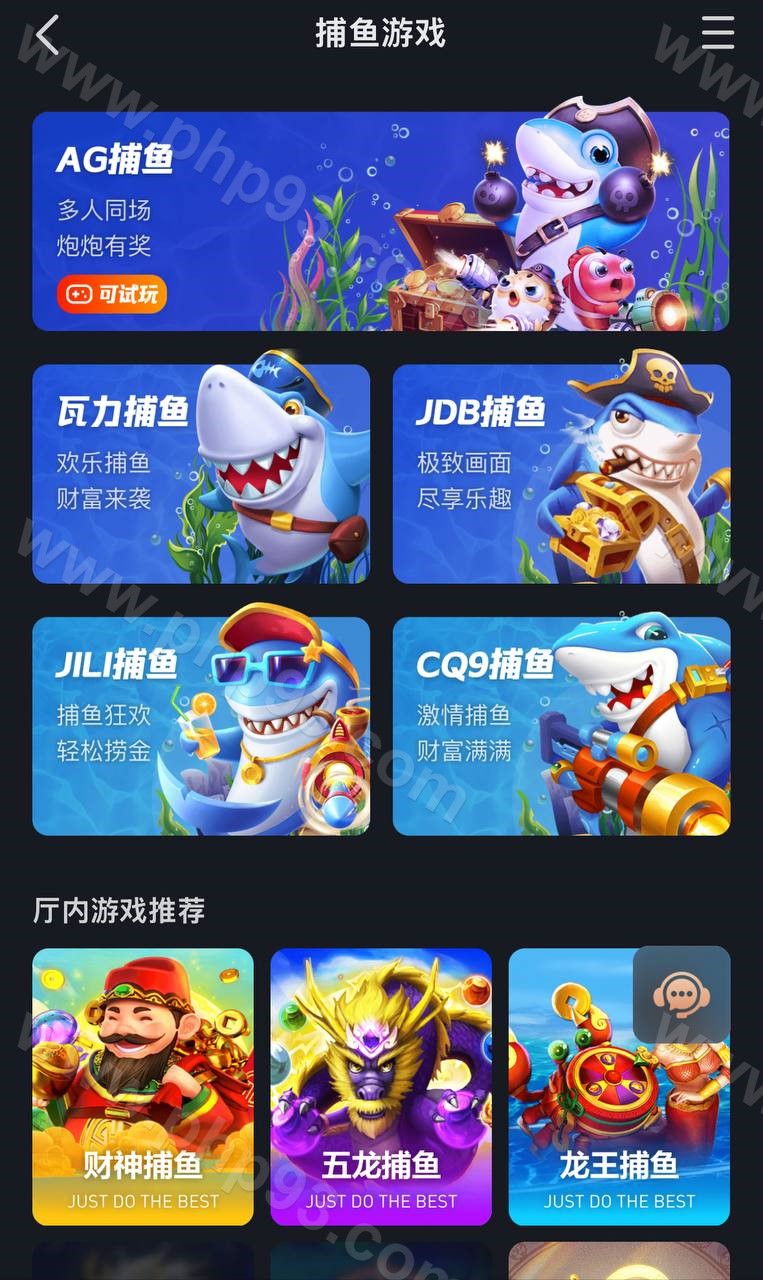This screenshot has width=763, height=1280.
Task: Play the 五龙捕鱼 recommended game
Action: coord(381,1086)
